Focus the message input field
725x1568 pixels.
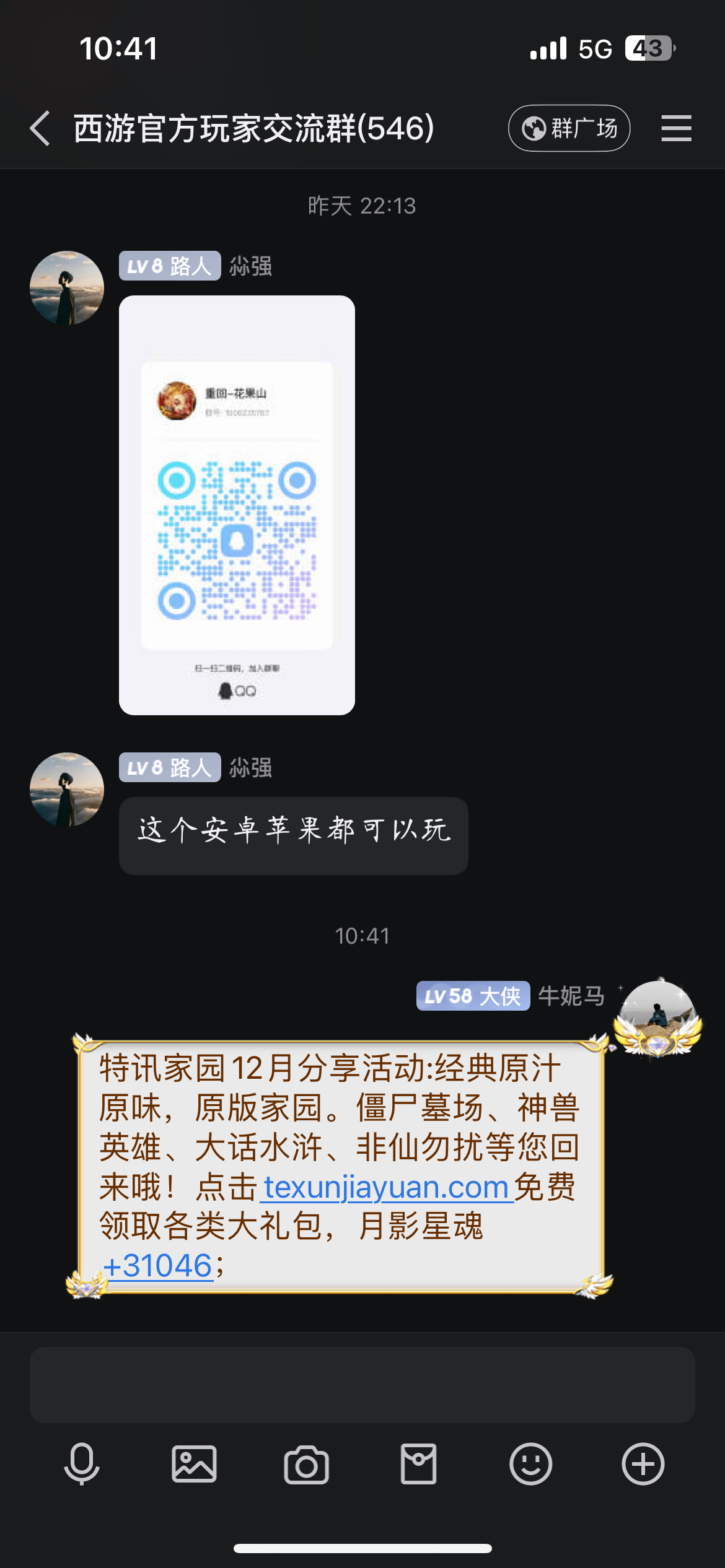pos(362,1385)
